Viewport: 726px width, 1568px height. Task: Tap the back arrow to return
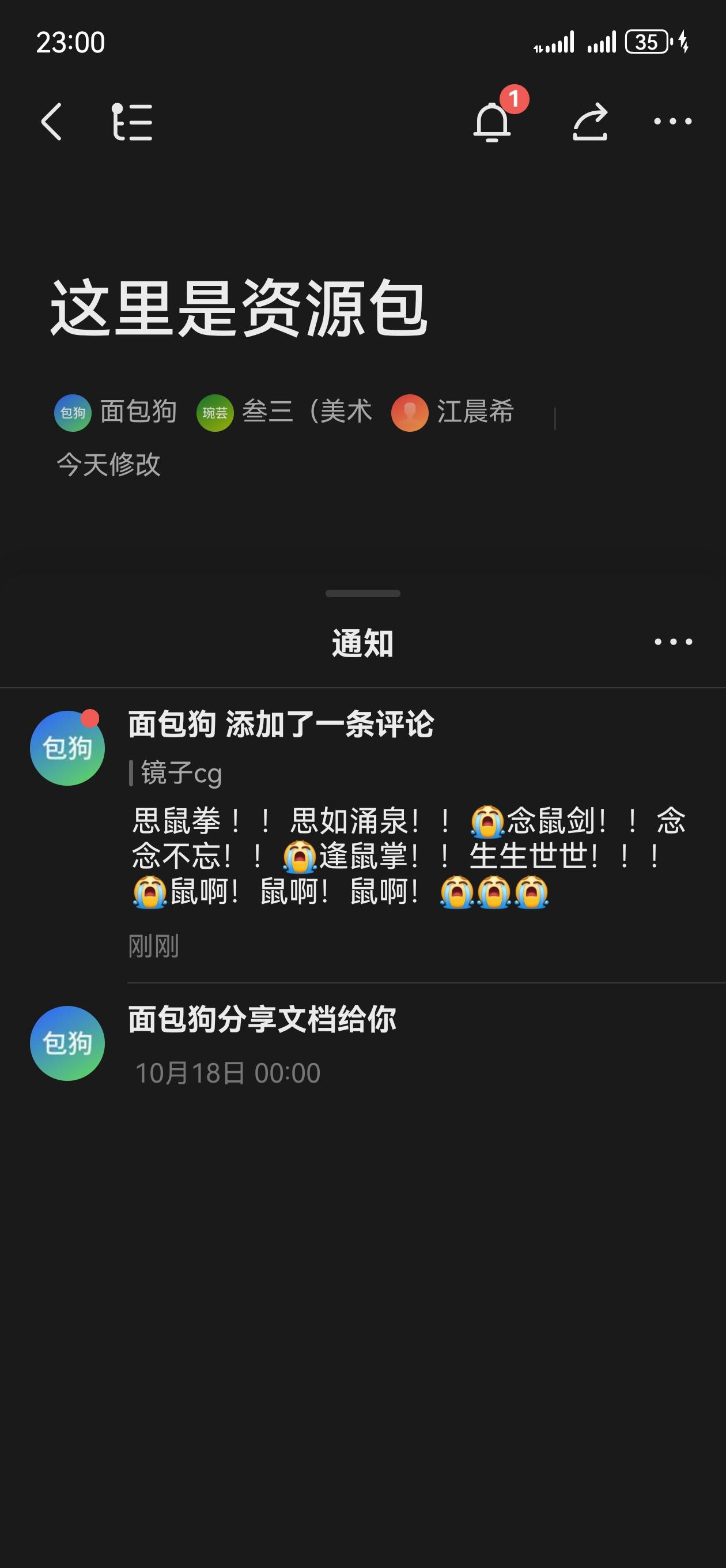tap(52, 122)
